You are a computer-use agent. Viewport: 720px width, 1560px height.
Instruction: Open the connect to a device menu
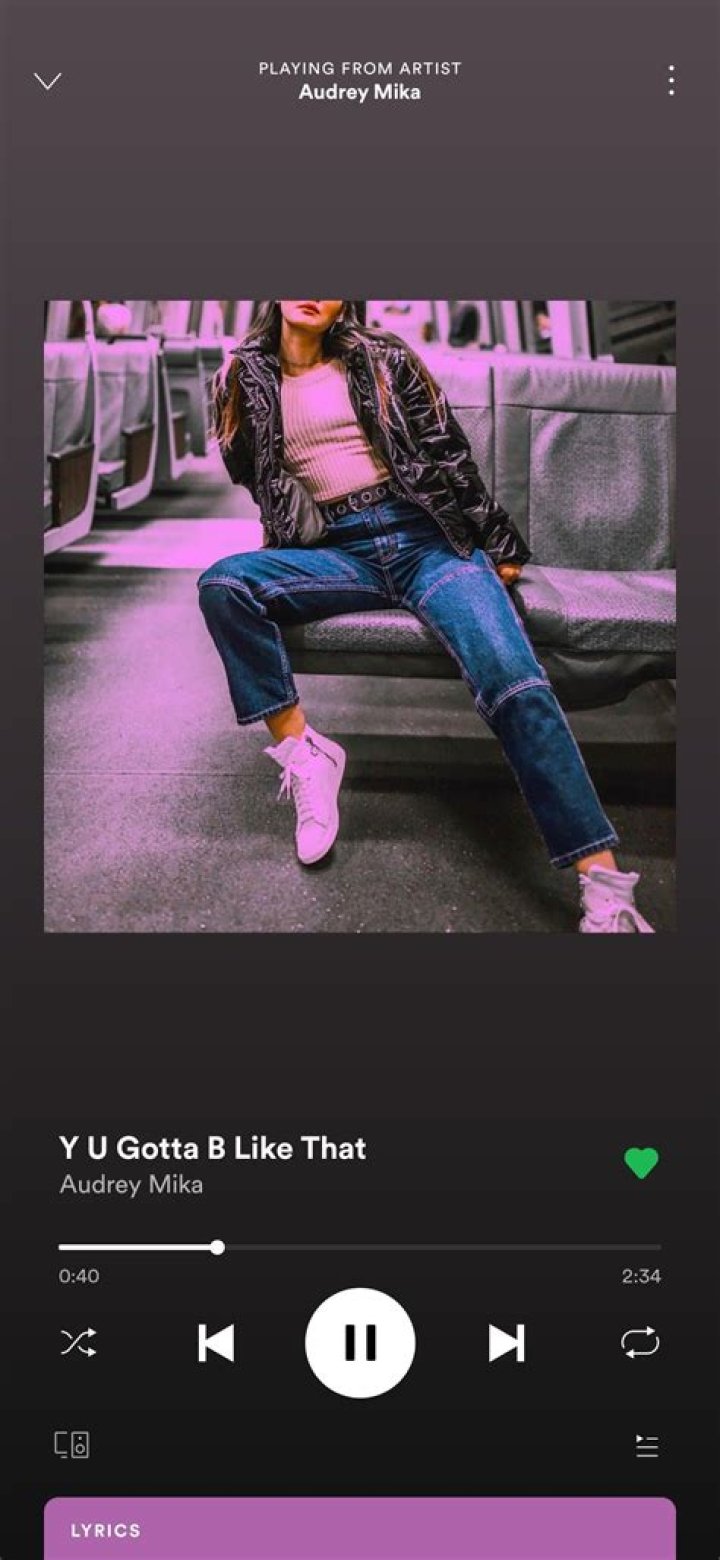coord(72,1445)
